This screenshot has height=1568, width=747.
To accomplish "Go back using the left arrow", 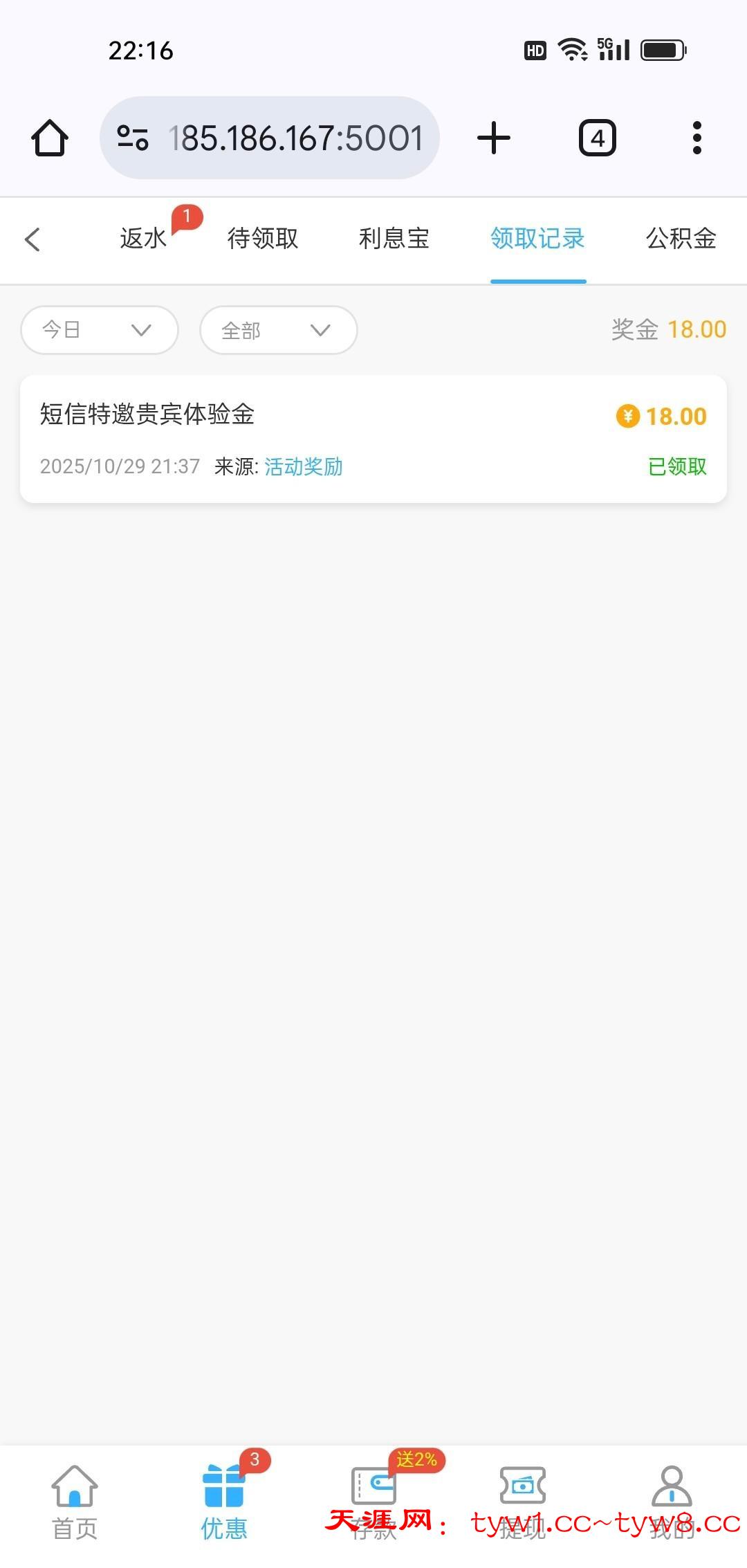I will click(x=33, y=239).
